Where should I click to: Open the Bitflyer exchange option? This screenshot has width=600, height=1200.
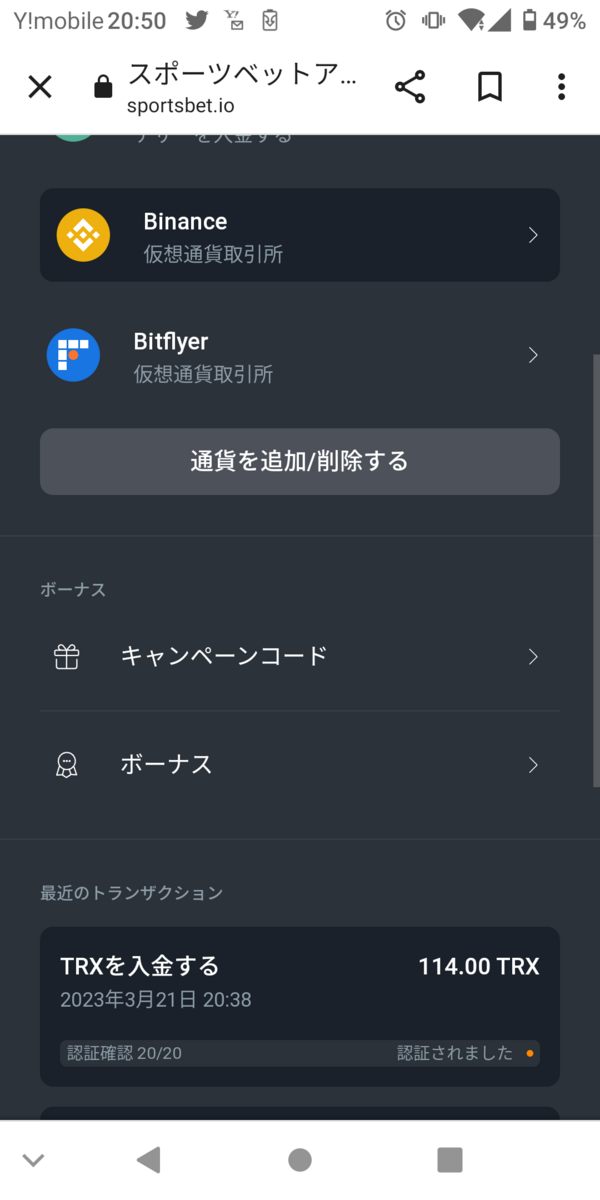[x=300, y=356]
